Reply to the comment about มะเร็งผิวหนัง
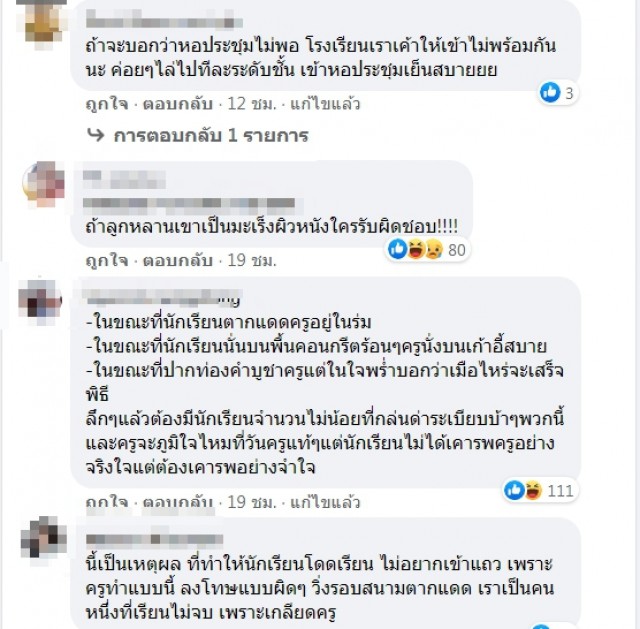 click(174, 260)
